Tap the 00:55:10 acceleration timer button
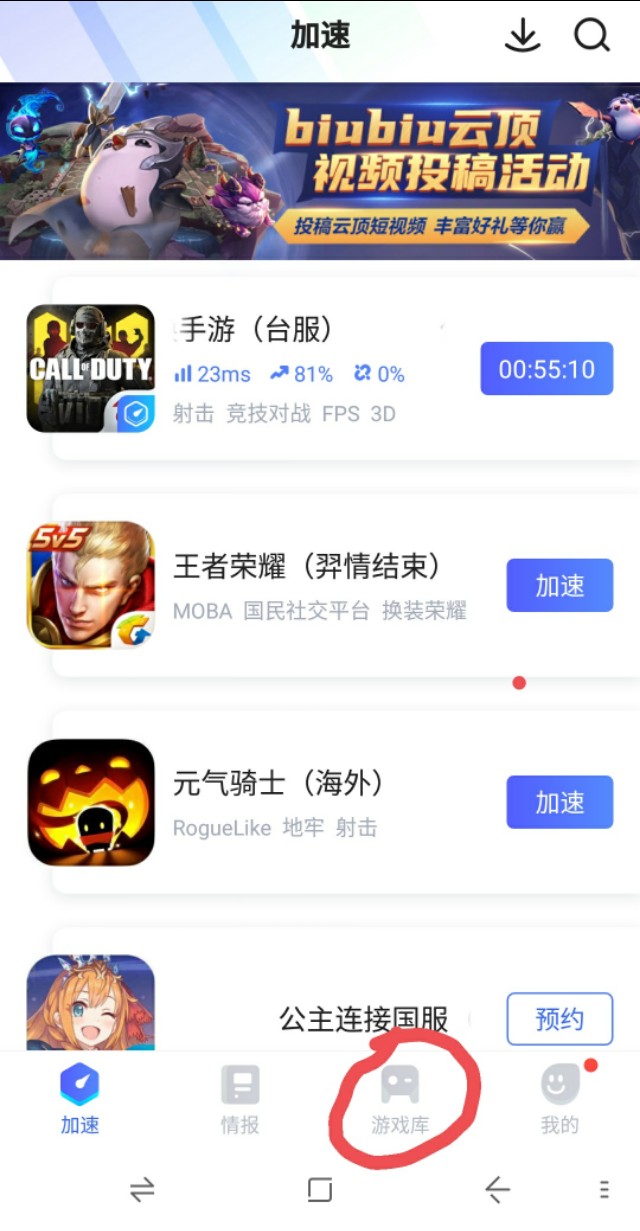Image resolution: width=640 pixels, height=1231 pixels. tap(546, 370)
